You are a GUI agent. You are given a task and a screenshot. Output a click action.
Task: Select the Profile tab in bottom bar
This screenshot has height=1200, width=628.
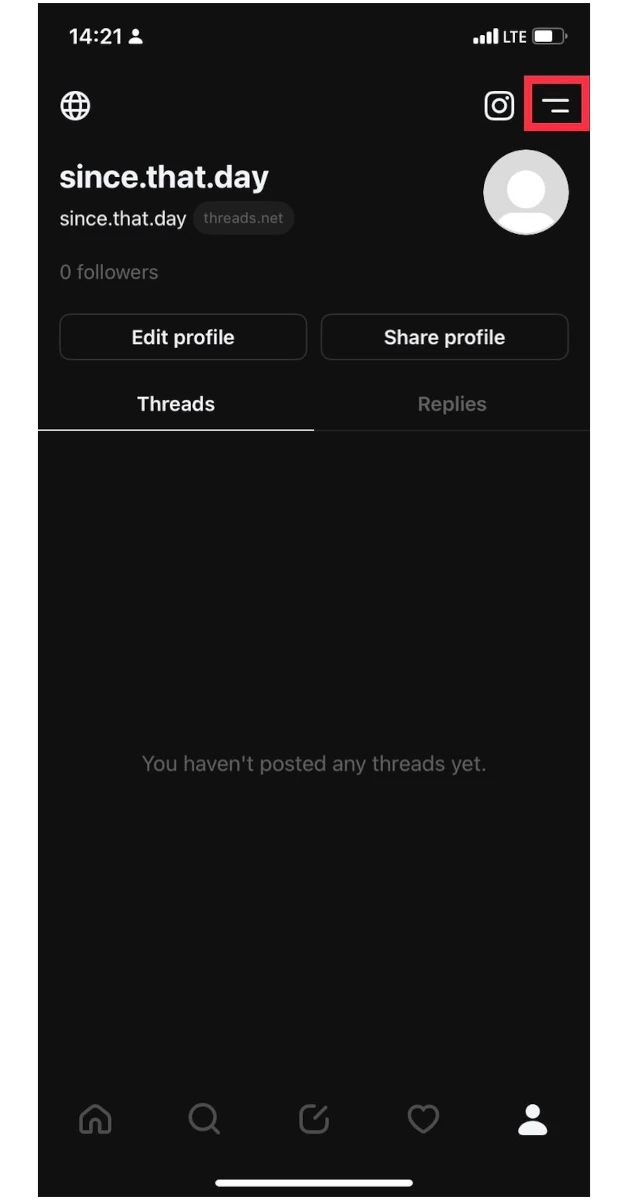tap(532, 1119)
